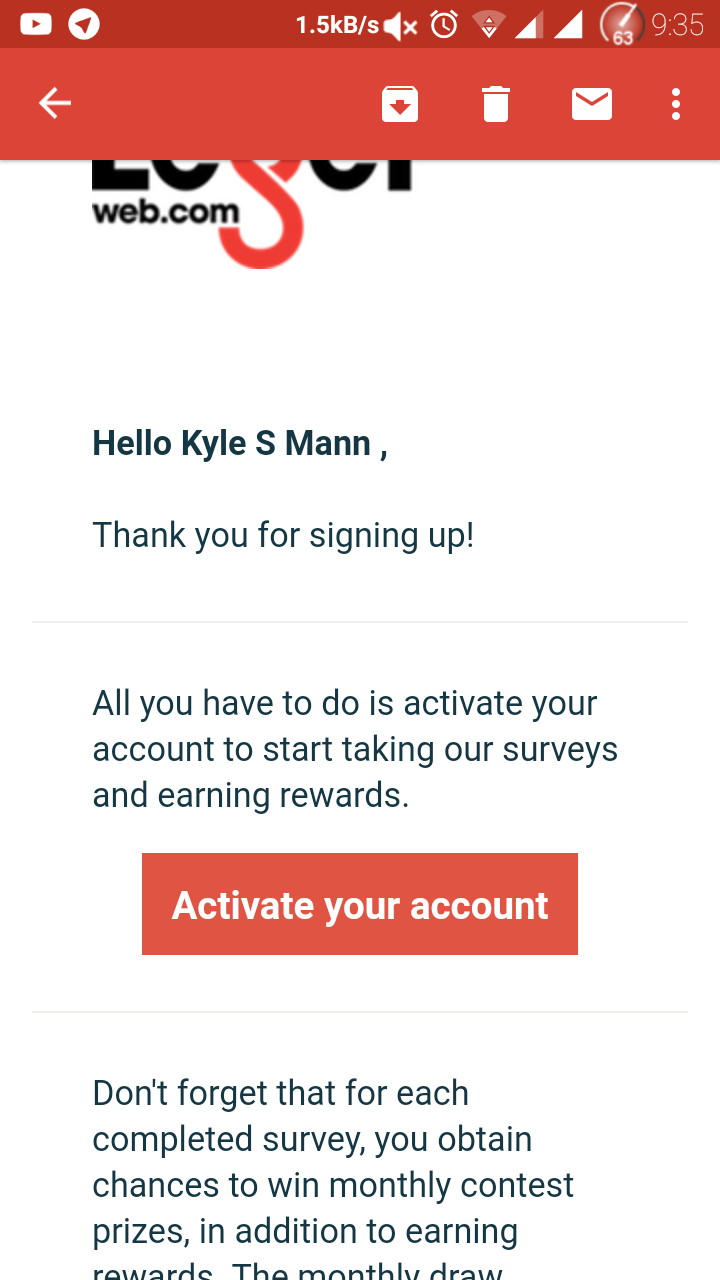Image resolution: width=720 pixels, height=1280 pixels.
Task: Go back to the inbox
Action: point(55,103)
